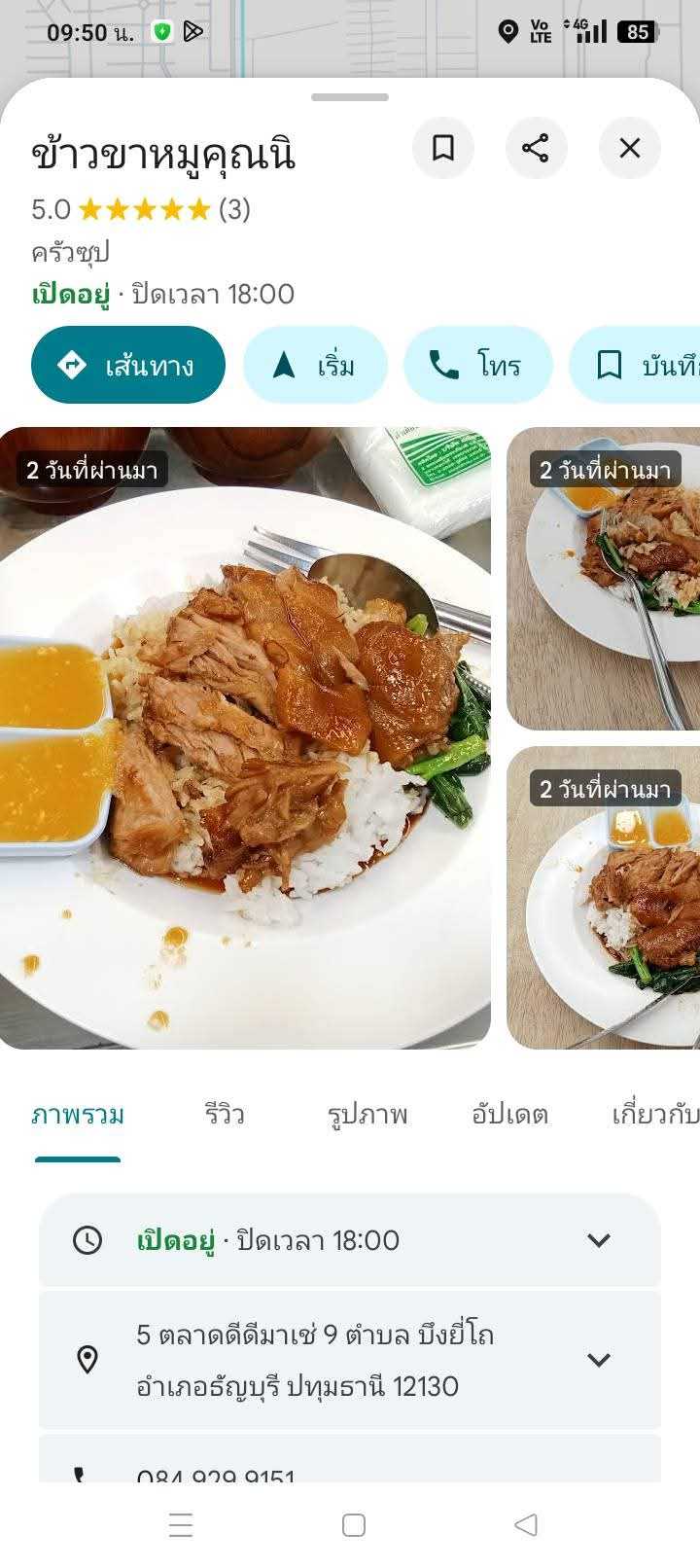
Task: Open the large pork leg rice photo
Action: (245, 737)
